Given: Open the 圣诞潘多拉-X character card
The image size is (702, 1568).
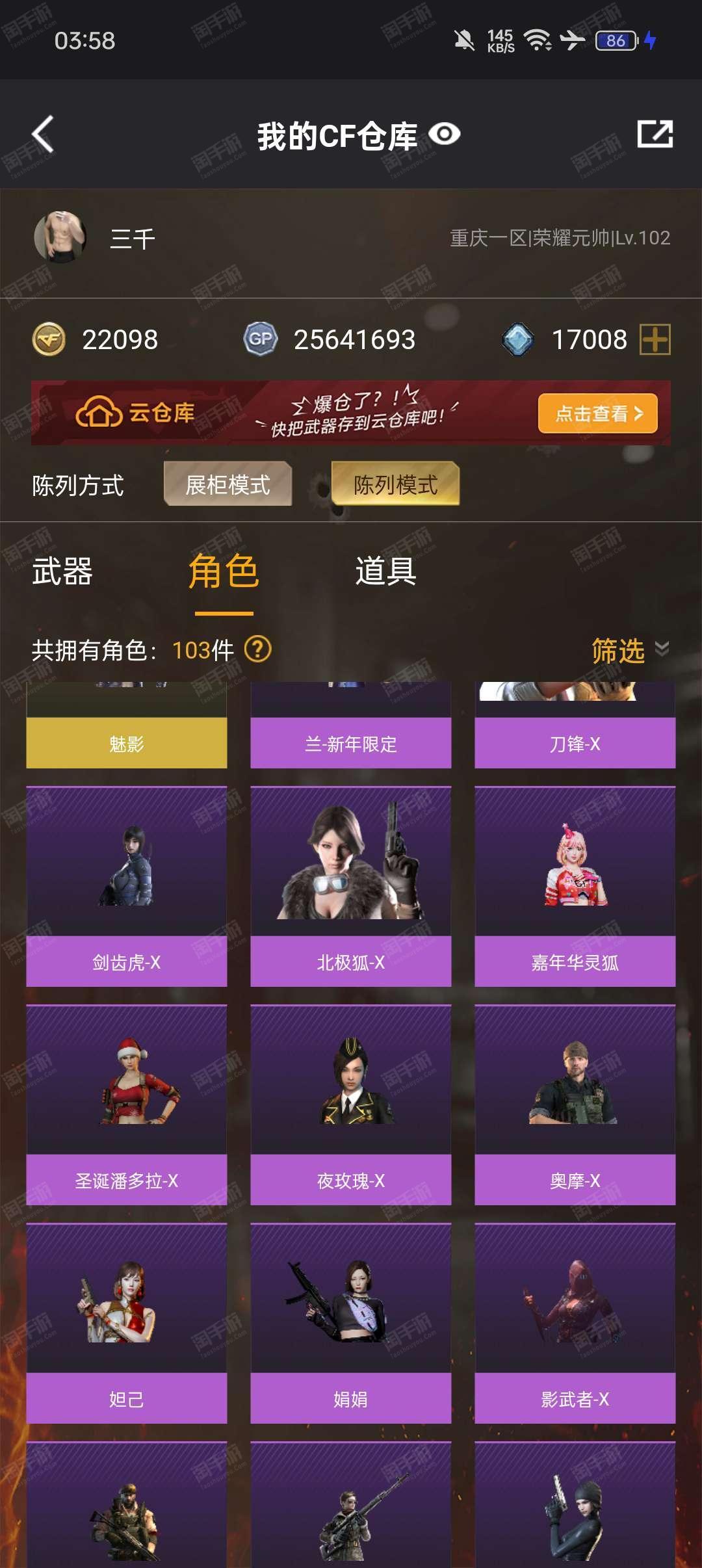Looking at the screenshot, I should [127, 1104].
